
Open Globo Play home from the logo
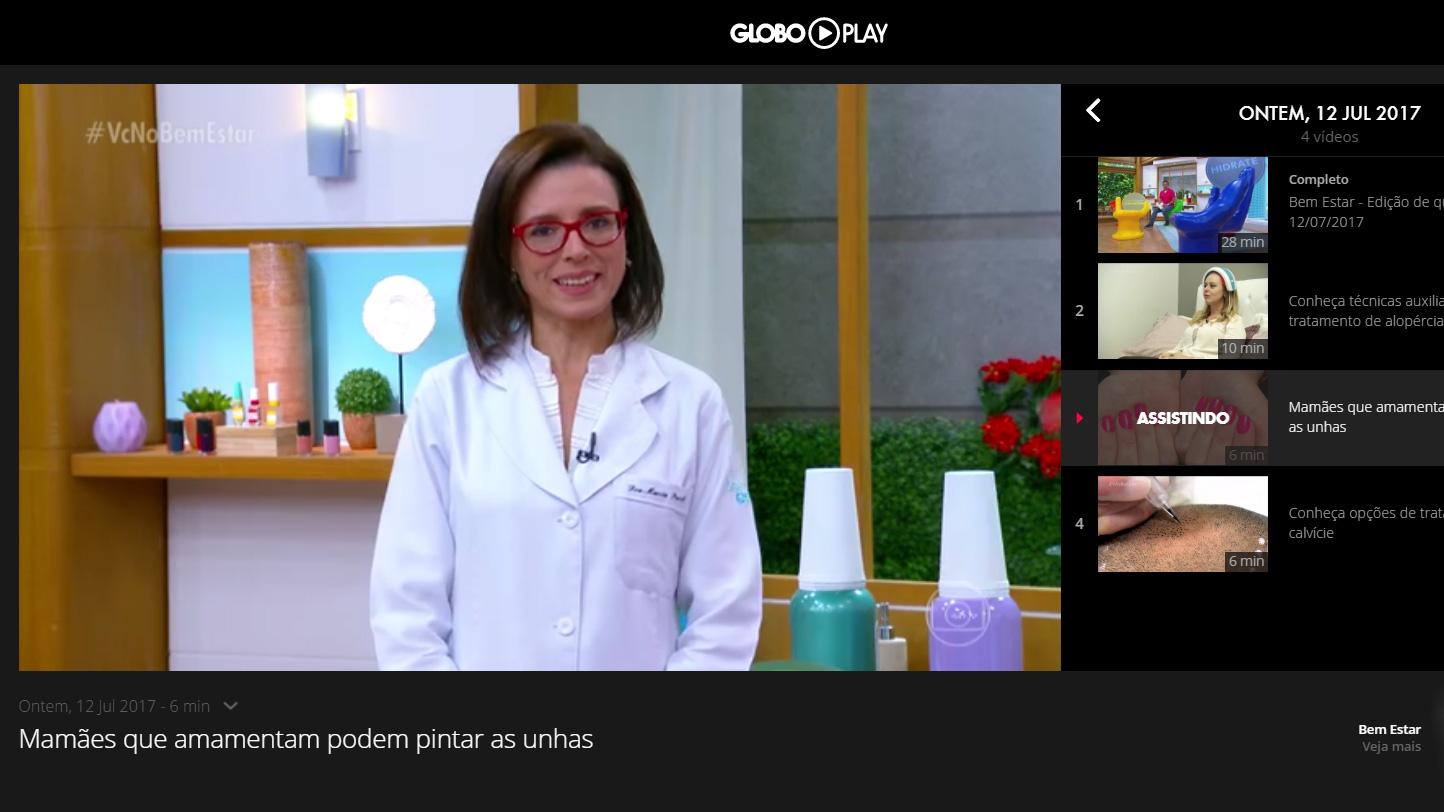coord(808,33)
